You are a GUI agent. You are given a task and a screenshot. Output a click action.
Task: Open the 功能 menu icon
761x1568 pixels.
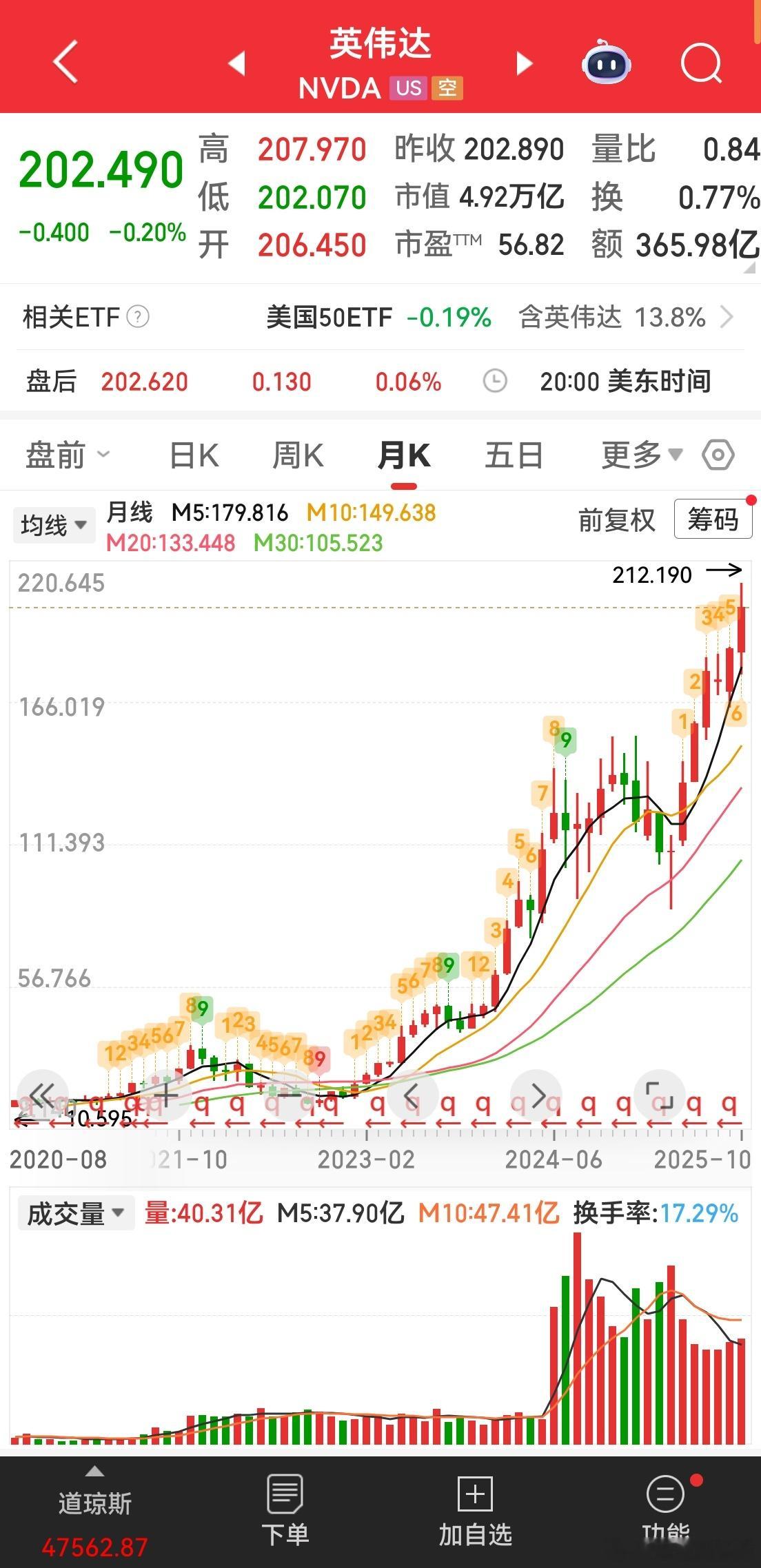(664, 1499)
